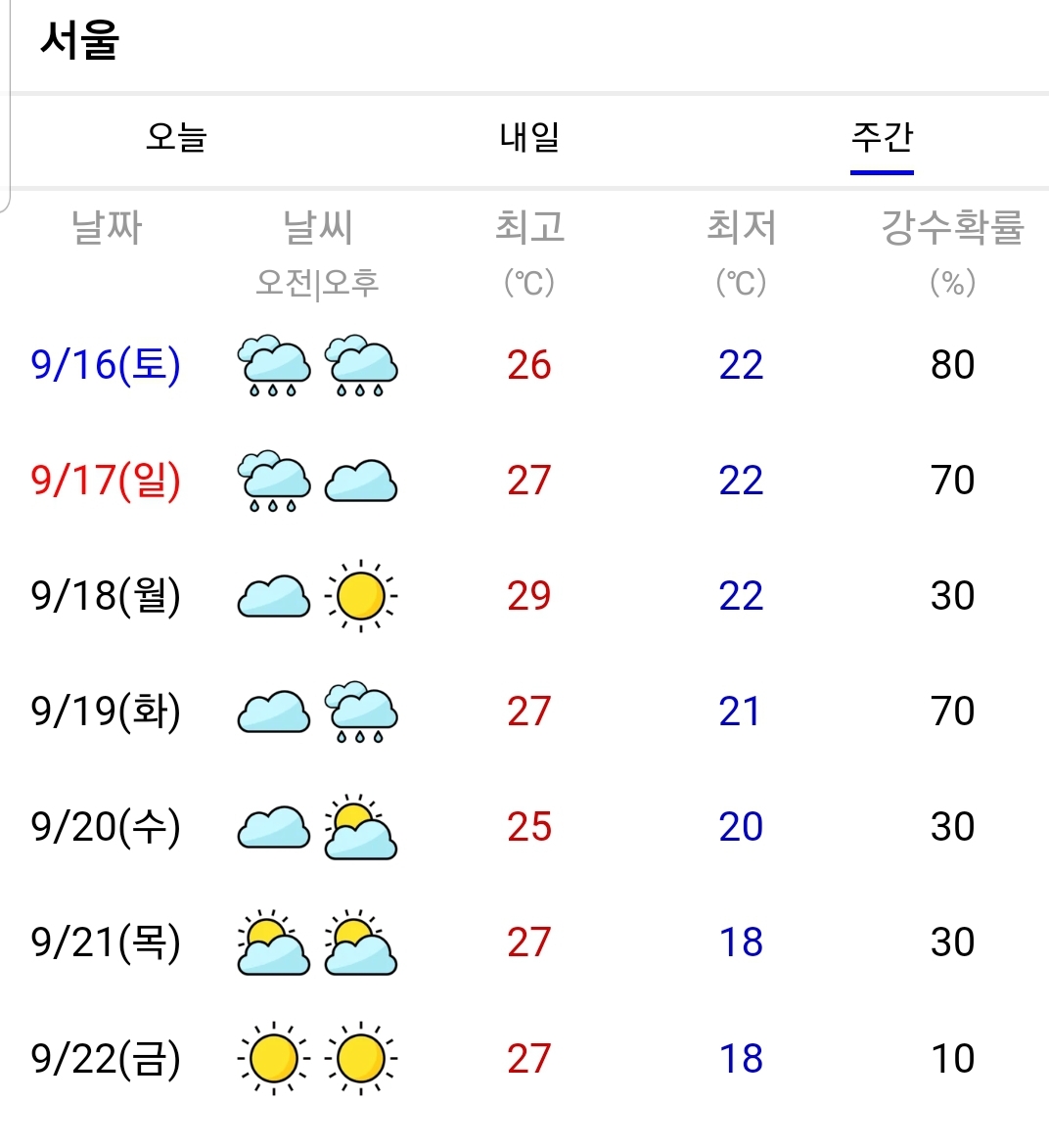Select the clear sun icon on 9/22 morning
The width and height of the screenshot is (1049, 1148).
coord(272,1058)
